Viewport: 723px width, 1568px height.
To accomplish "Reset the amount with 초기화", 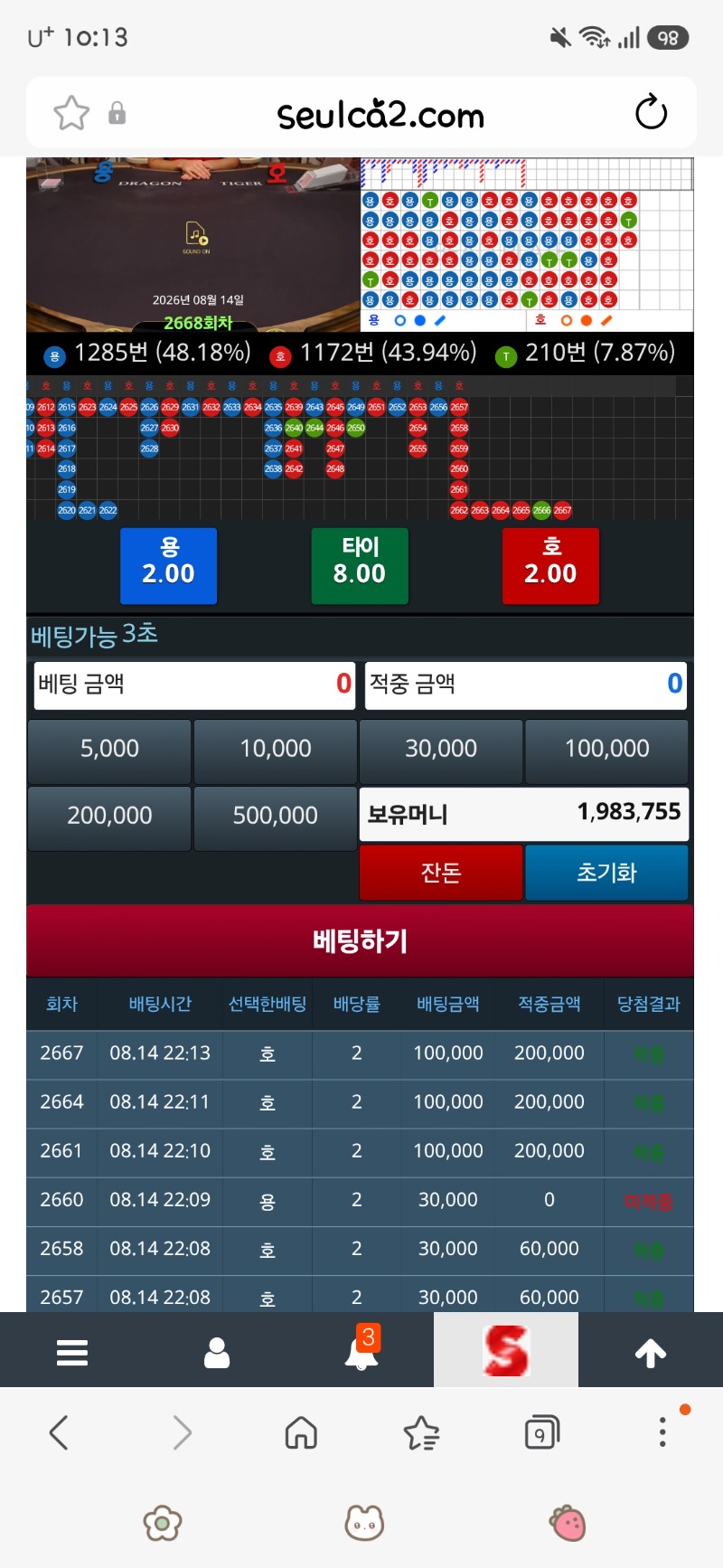I will click(607, 873).
